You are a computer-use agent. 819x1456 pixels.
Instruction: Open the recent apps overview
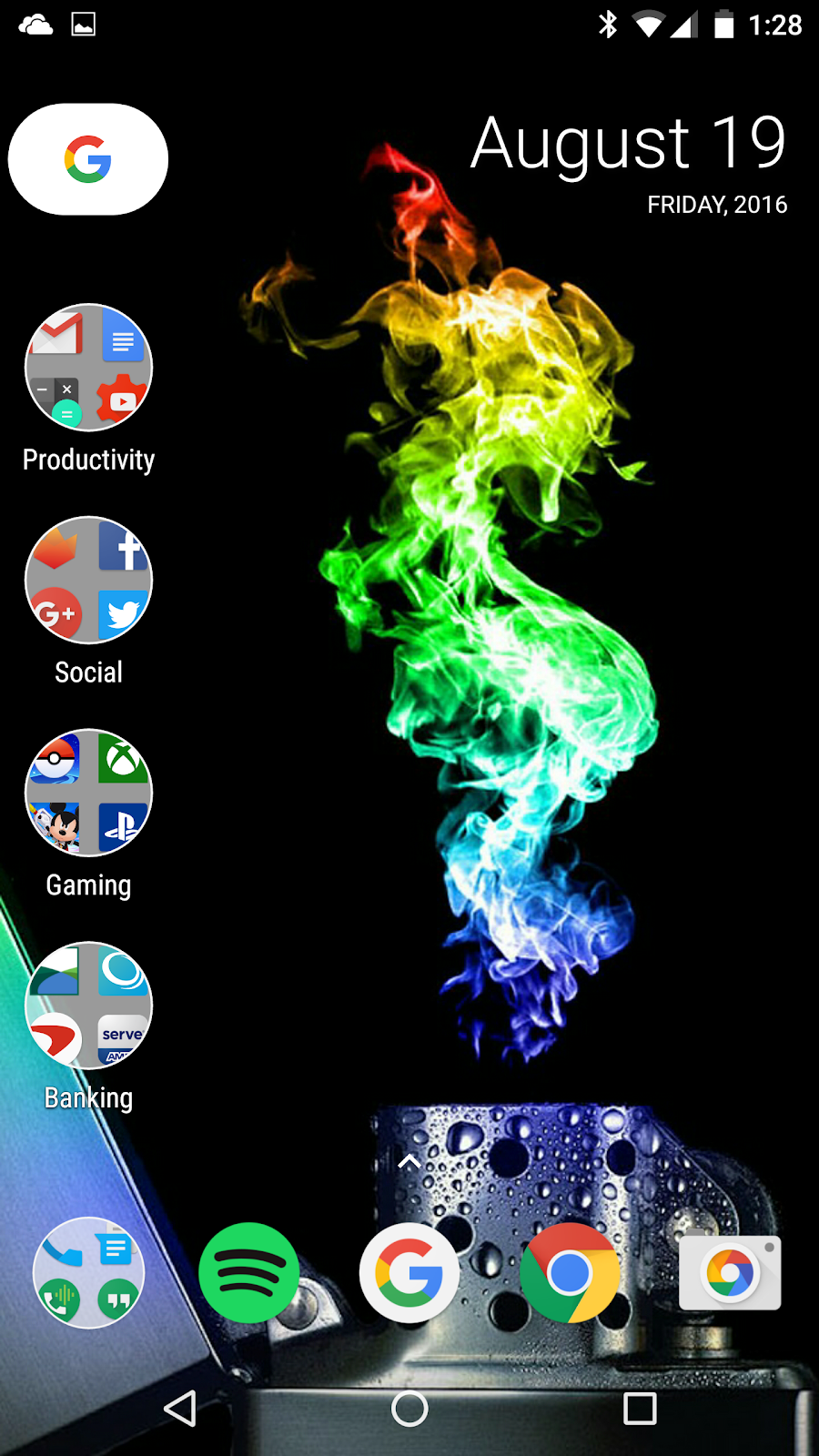pos(640,1409)
